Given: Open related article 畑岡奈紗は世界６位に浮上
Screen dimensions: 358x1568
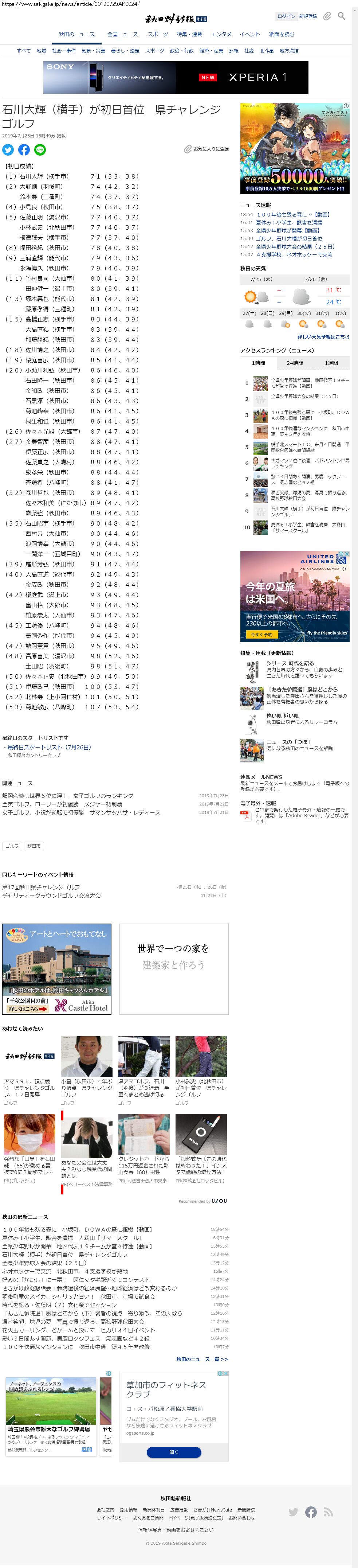Looking at the screenshot, I should pos(67,796).
